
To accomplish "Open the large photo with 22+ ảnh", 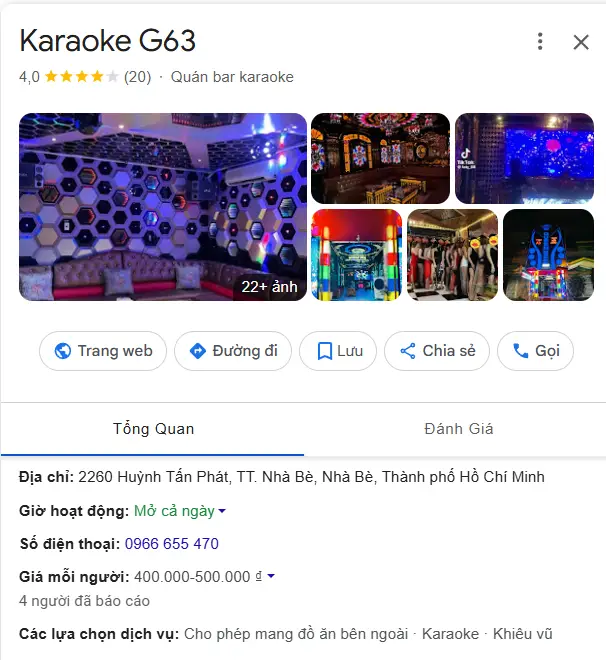I will coord(163,207).
